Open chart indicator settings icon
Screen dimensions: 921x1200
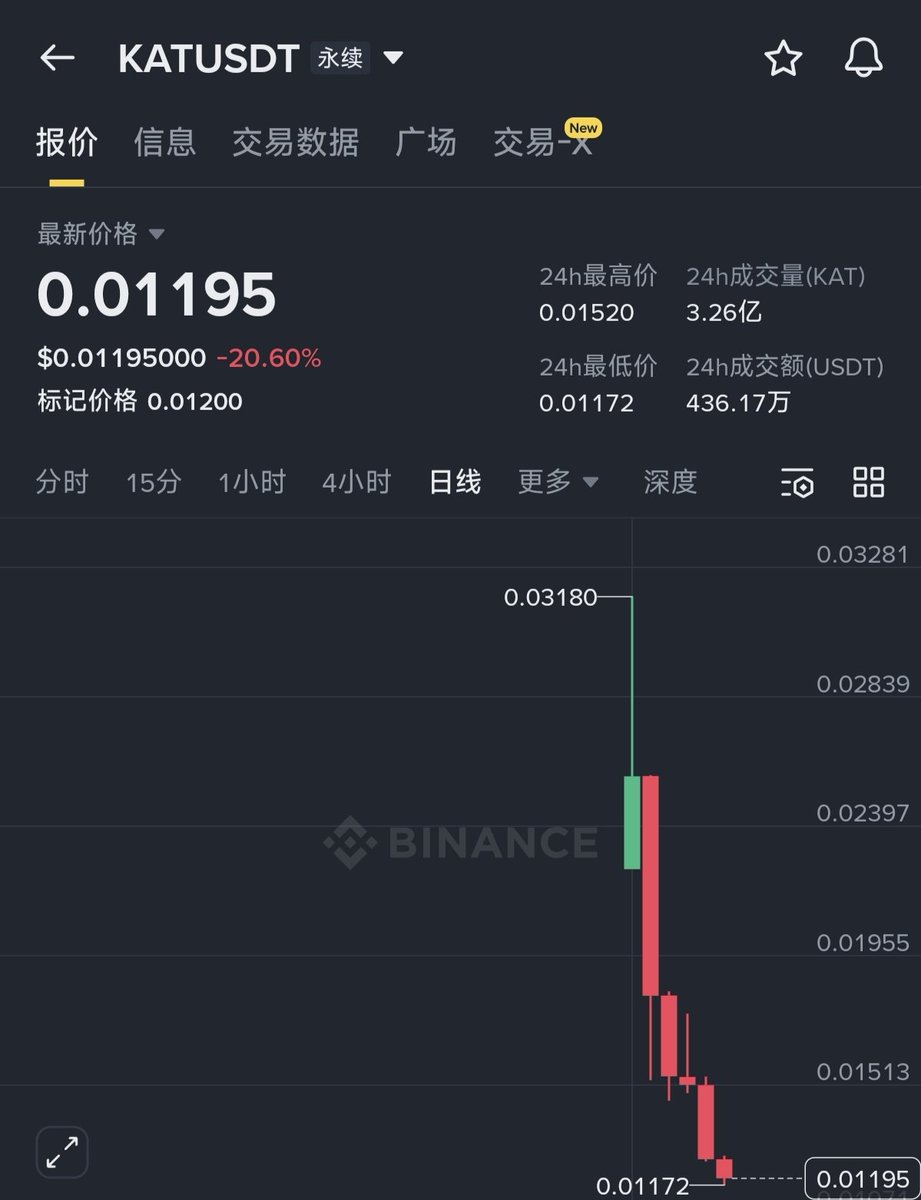(797, 482)
